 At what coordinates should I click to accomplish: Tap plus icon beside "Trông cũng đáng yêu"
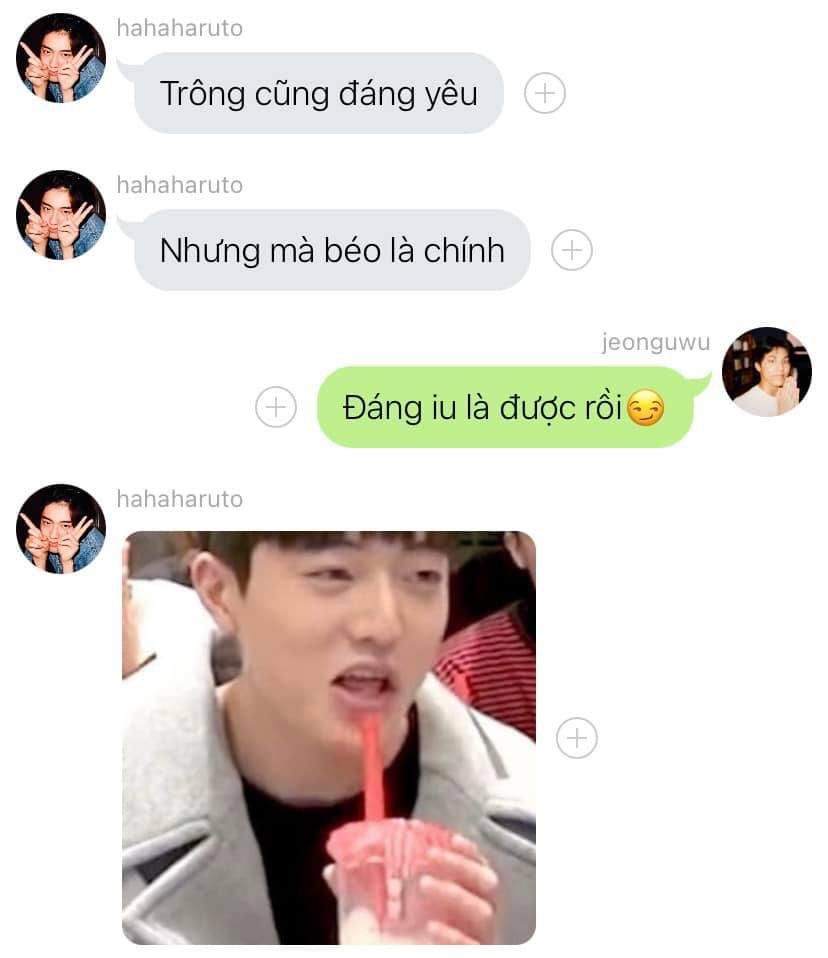pyautogui.click(x=544, y=93)
